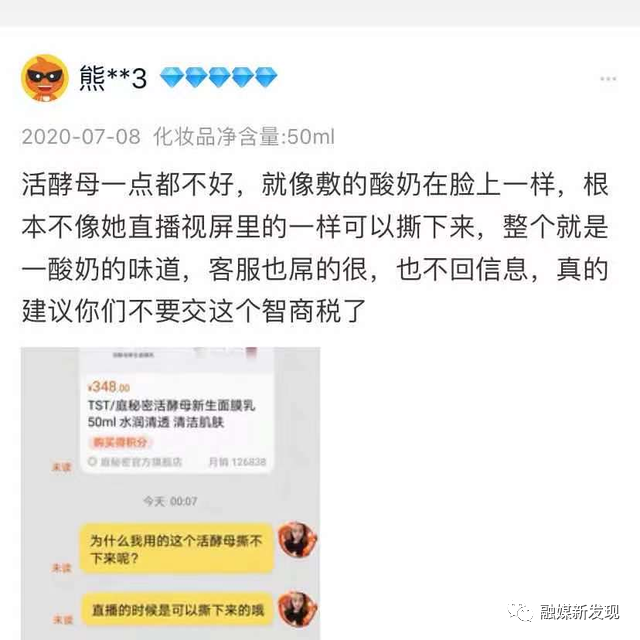View the review's attached chat screenshot
Screen dimensions: 640x640
tap(170, 490)
